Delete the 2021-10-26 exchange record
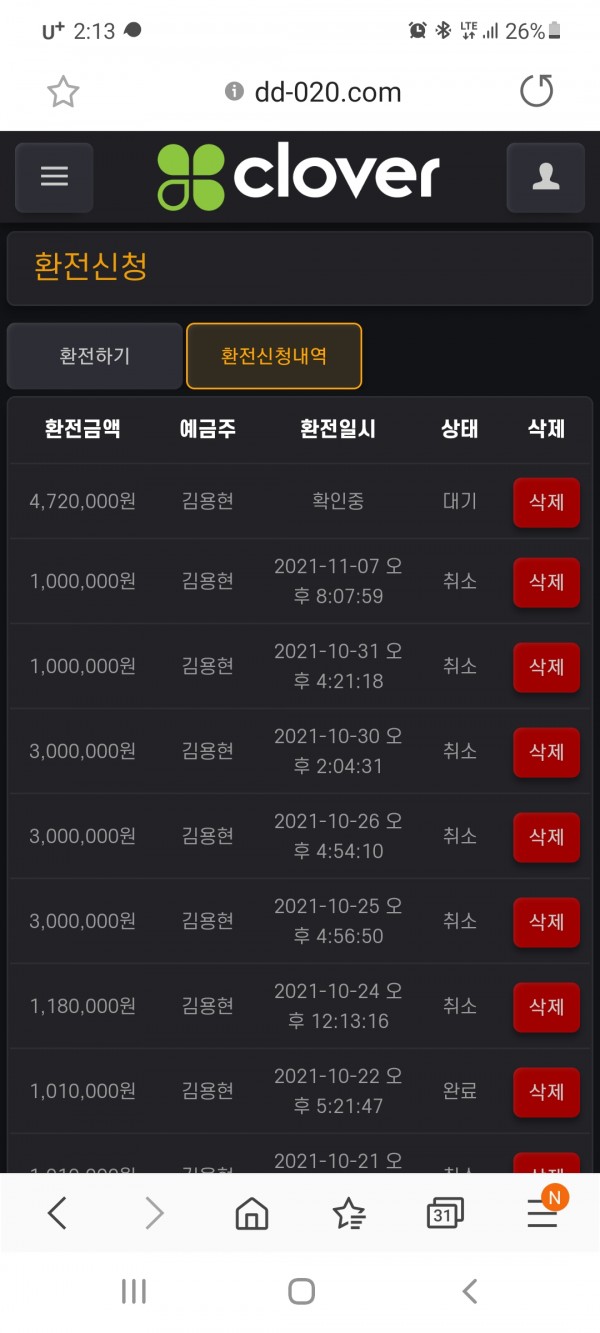Viewport: 600px width, 1333px height. [x=546, y=837]
